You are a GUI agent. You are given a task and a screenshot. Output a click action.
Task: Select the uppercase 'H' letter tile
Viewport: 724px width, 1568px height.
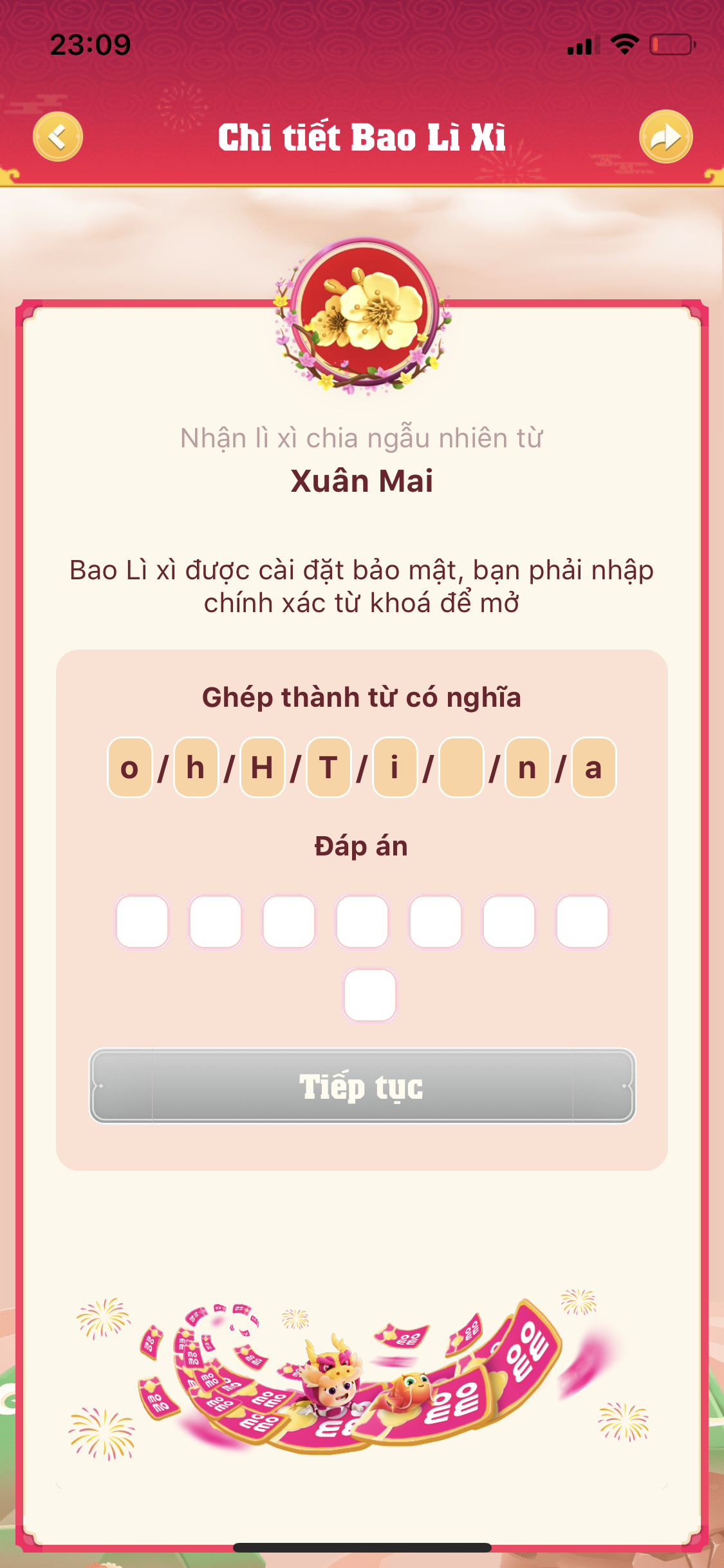tap(263, 767)
